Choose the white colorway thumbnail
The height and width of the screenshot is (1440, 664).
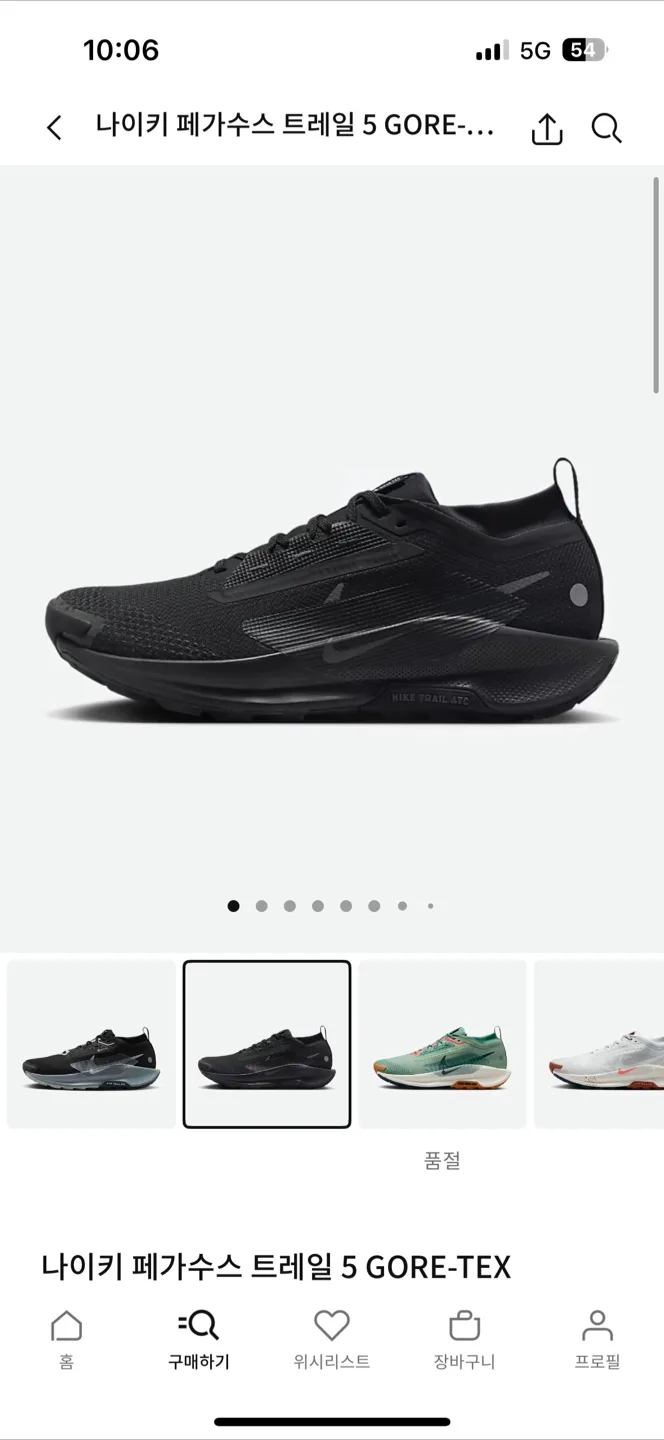pos(600,1044)
